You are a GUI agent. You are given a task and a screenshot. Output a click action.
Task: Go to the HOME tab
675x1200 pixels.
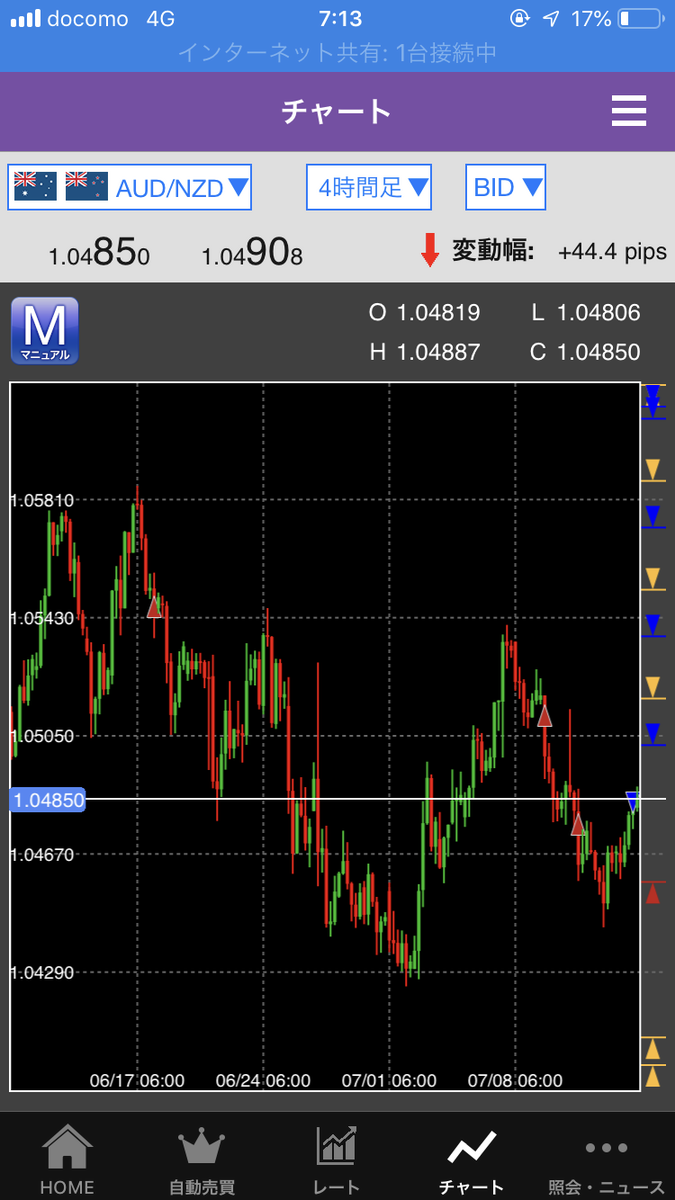(x=67, y=1160)
